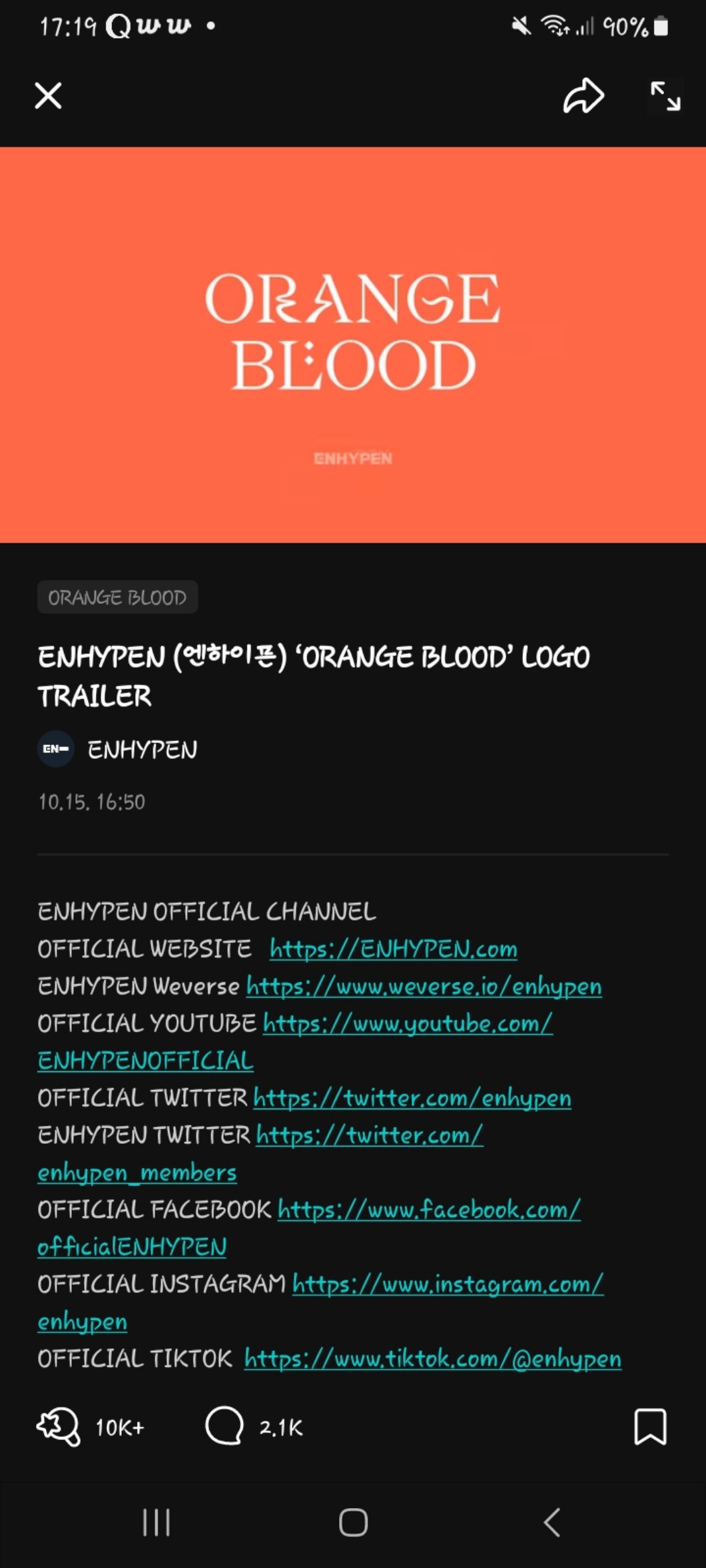Open the official YouTube channel link
Image resolution: width=706 pixels, height=1568 pixels.
(x=408, y=1023)
